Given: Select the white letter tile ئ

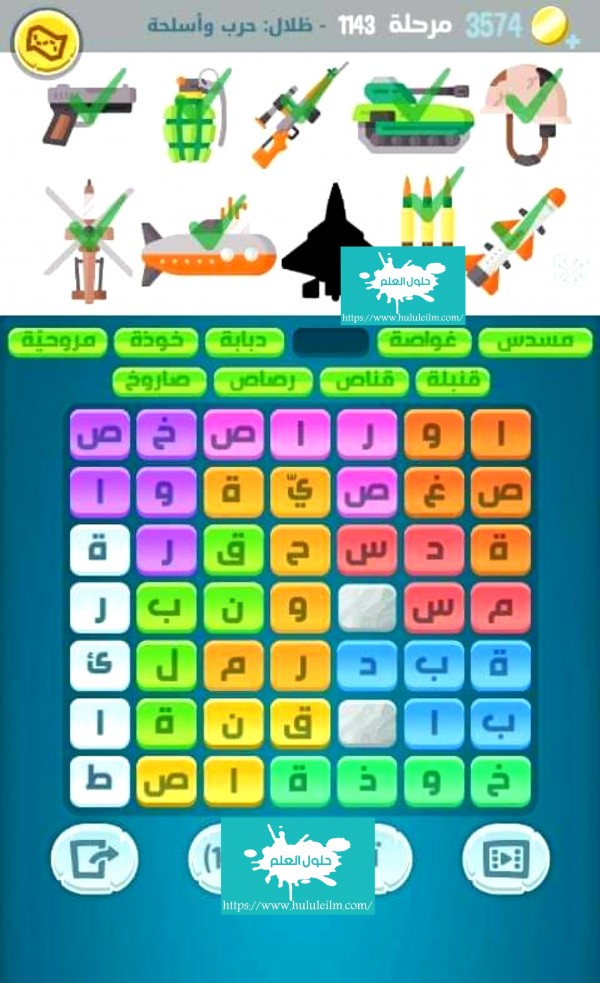Looking at the screenshot, I should coord(99,665).
